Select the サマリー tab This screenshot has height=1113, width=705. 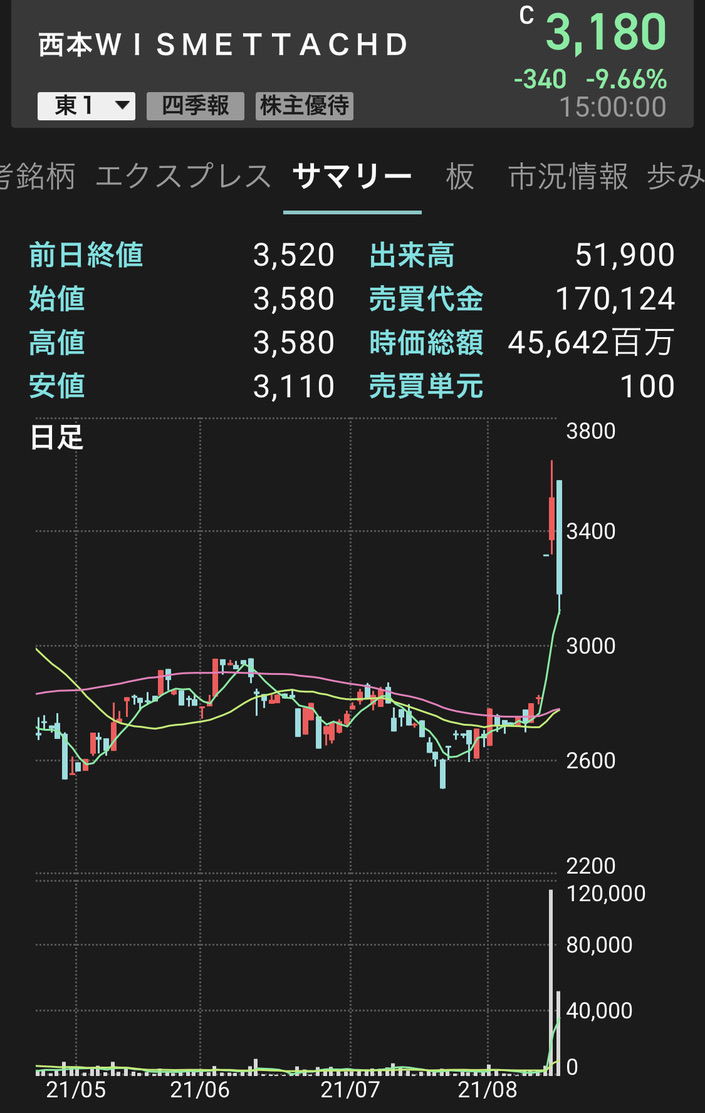pyautogui.click(x=352, y=176)
